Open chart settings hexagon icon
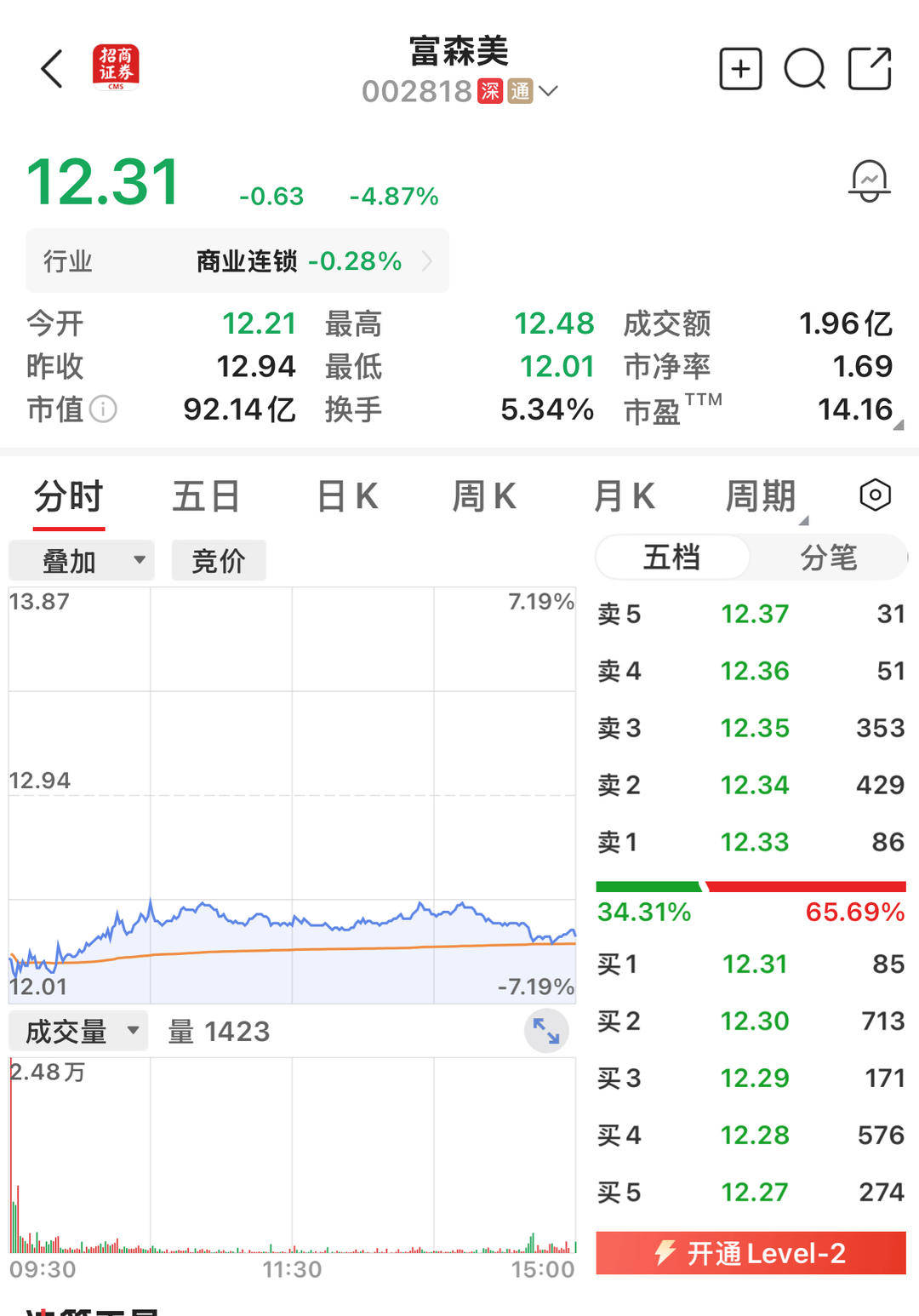Viewport: 919px width, 1316px height. coord(875,495)
